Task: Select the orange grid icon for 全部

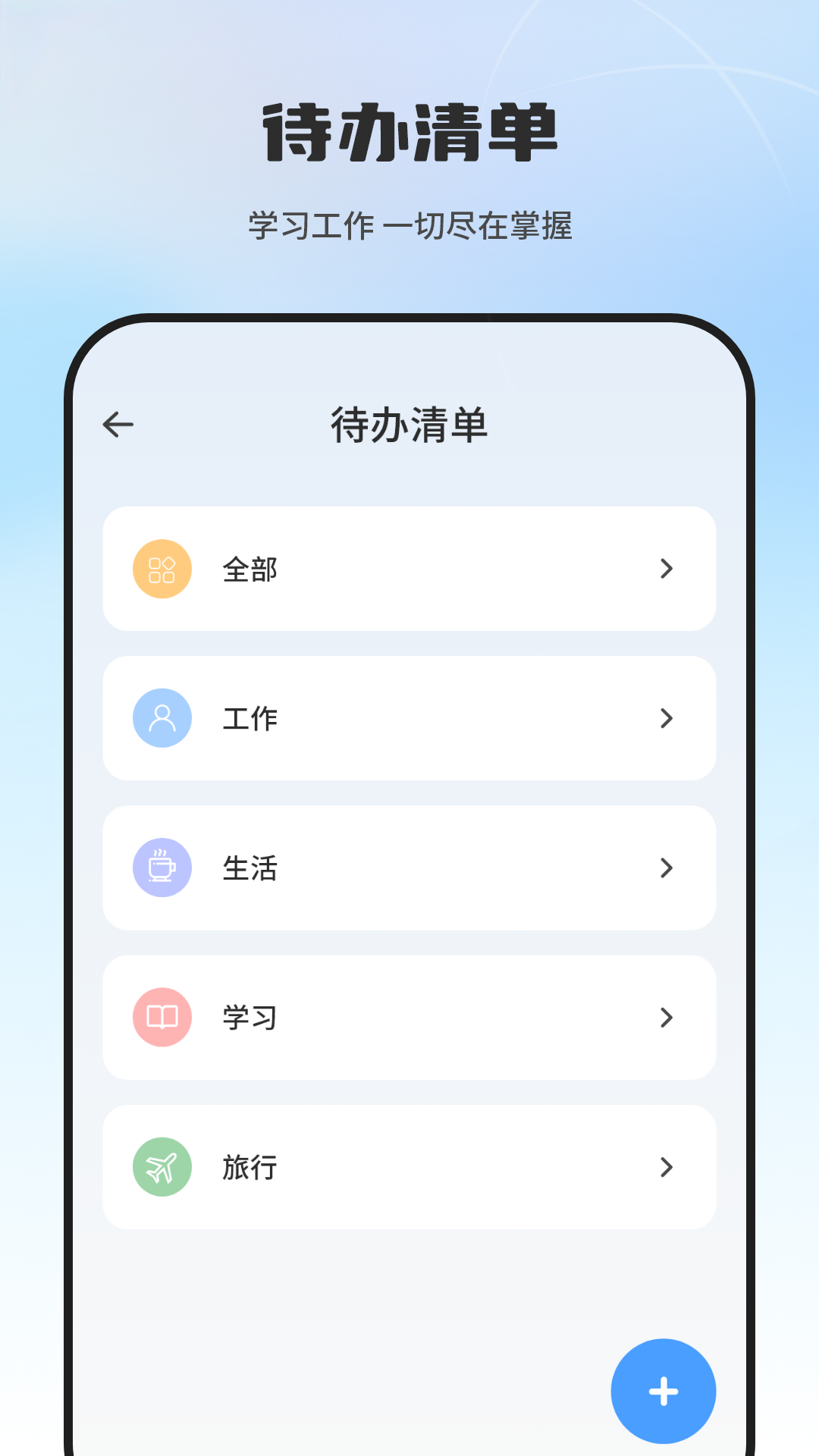Action: (162, 568)
